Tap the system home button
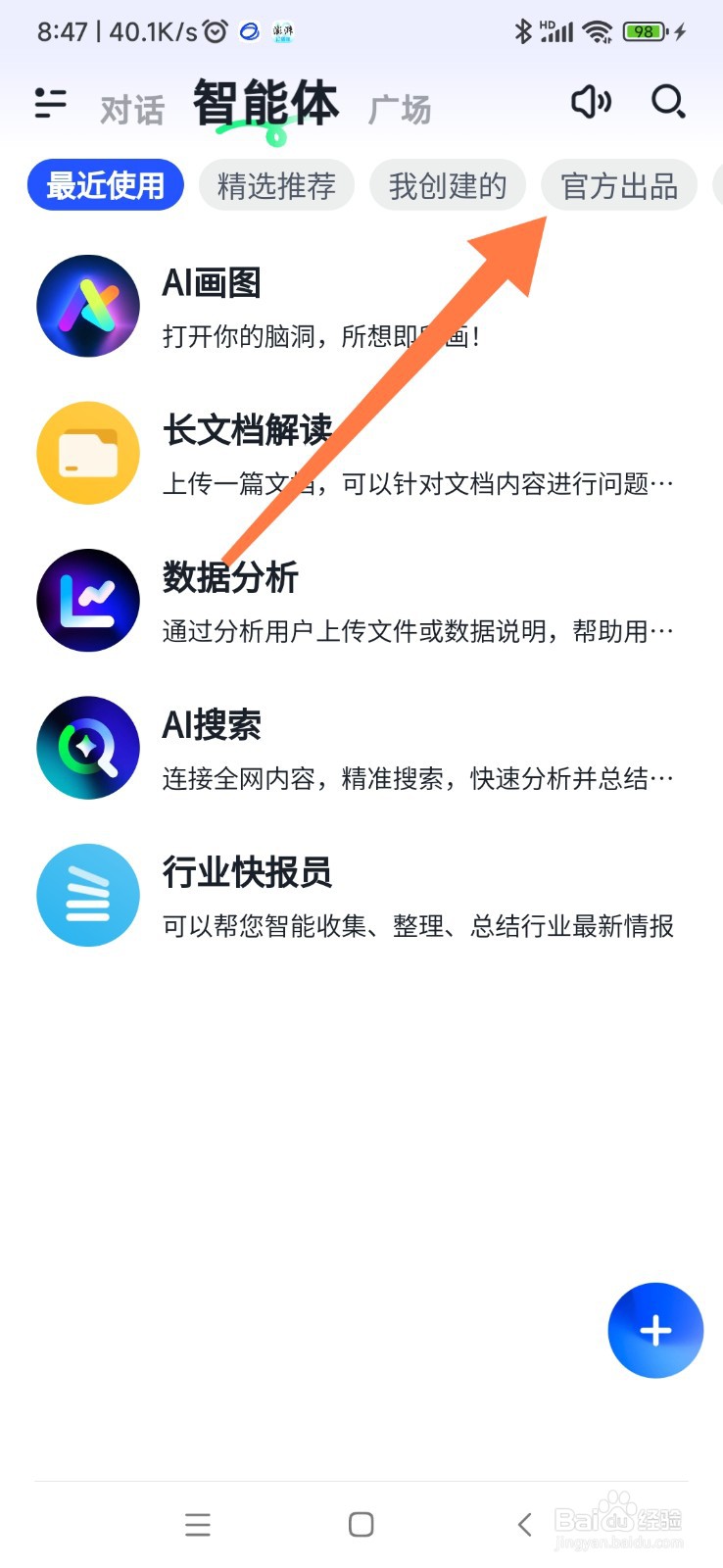 pyautogui.click(x=361, y=1524)
